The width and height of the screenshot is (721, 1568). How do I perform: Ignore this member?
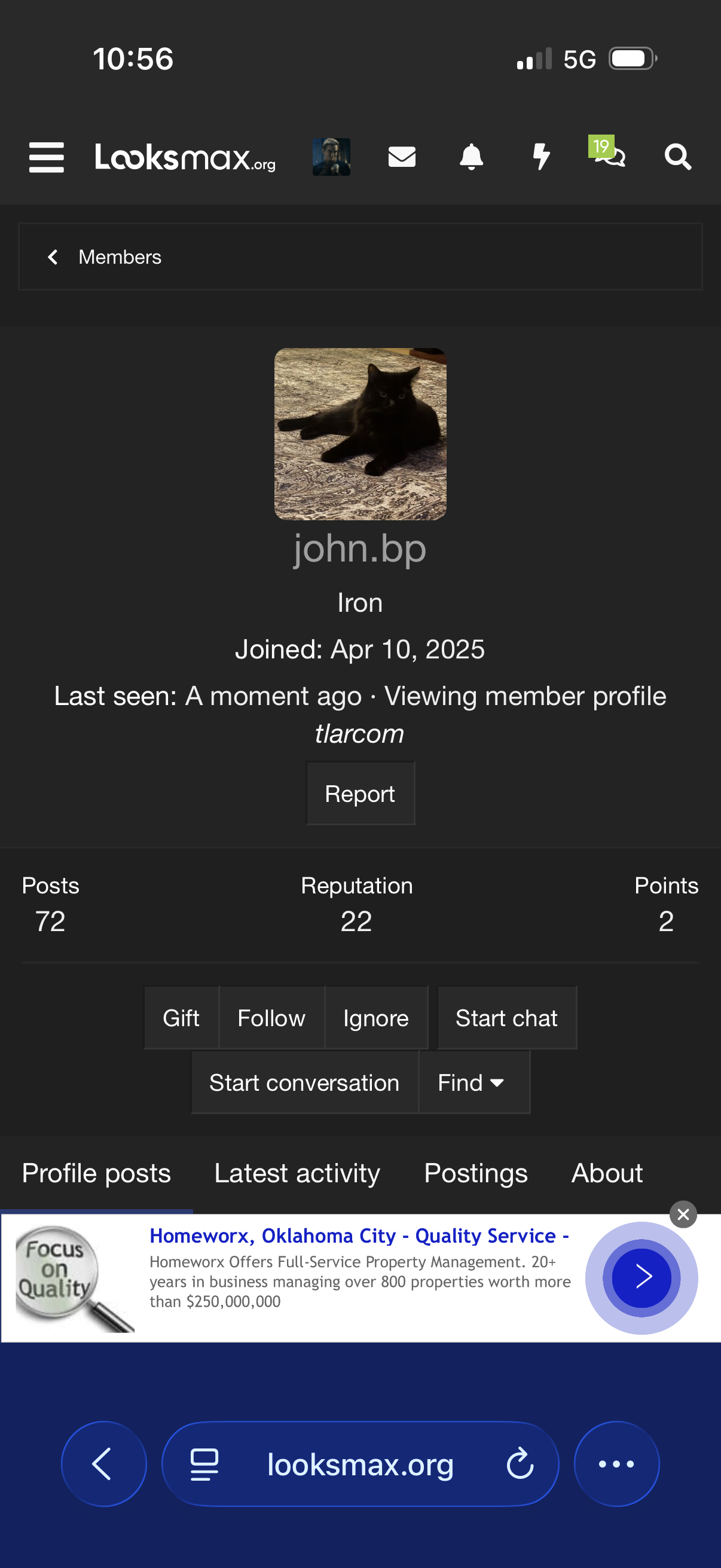(x=375, y=1018)
